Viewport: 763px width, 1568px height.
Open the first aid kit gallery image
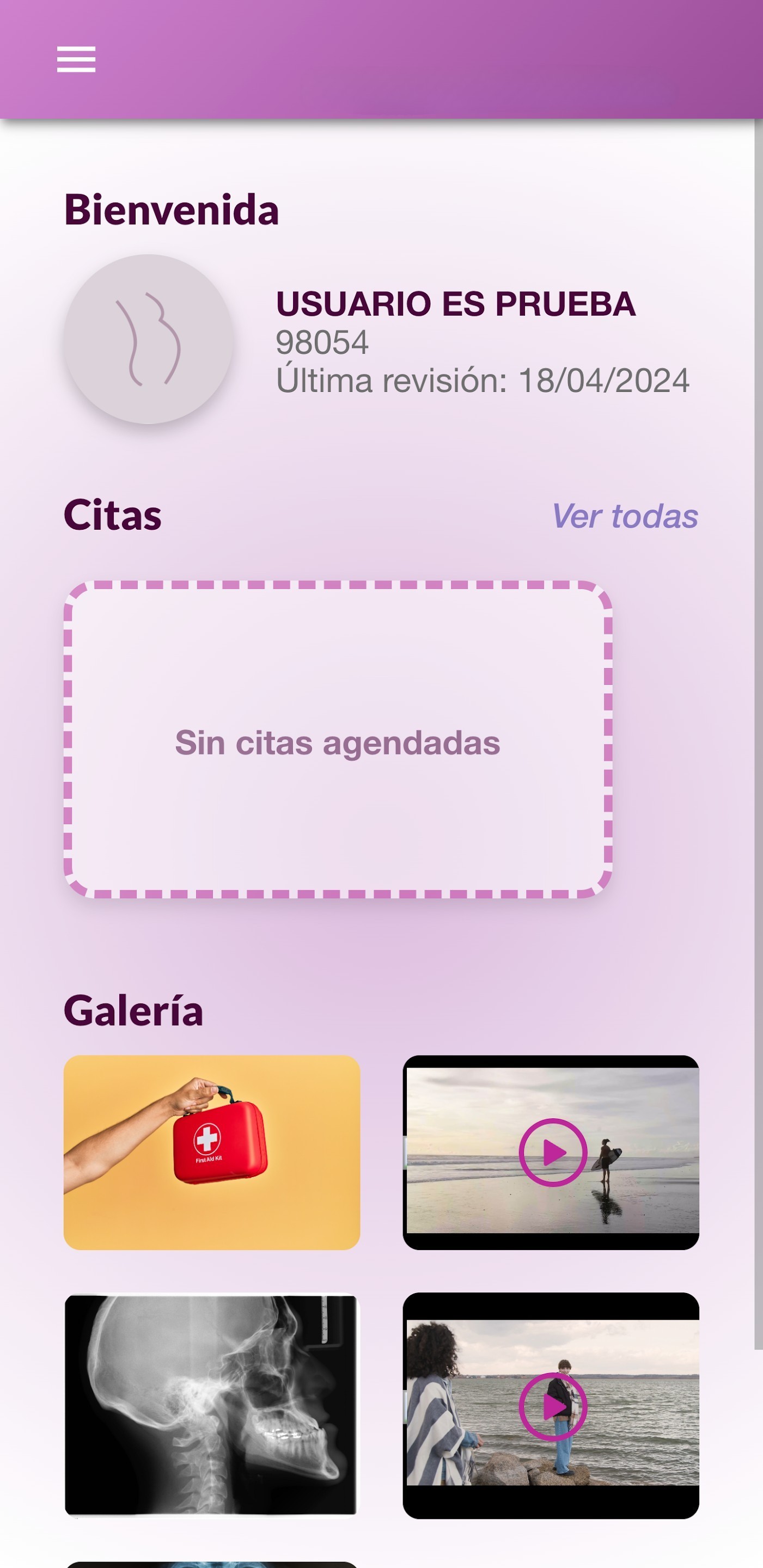coord(212,1152)
